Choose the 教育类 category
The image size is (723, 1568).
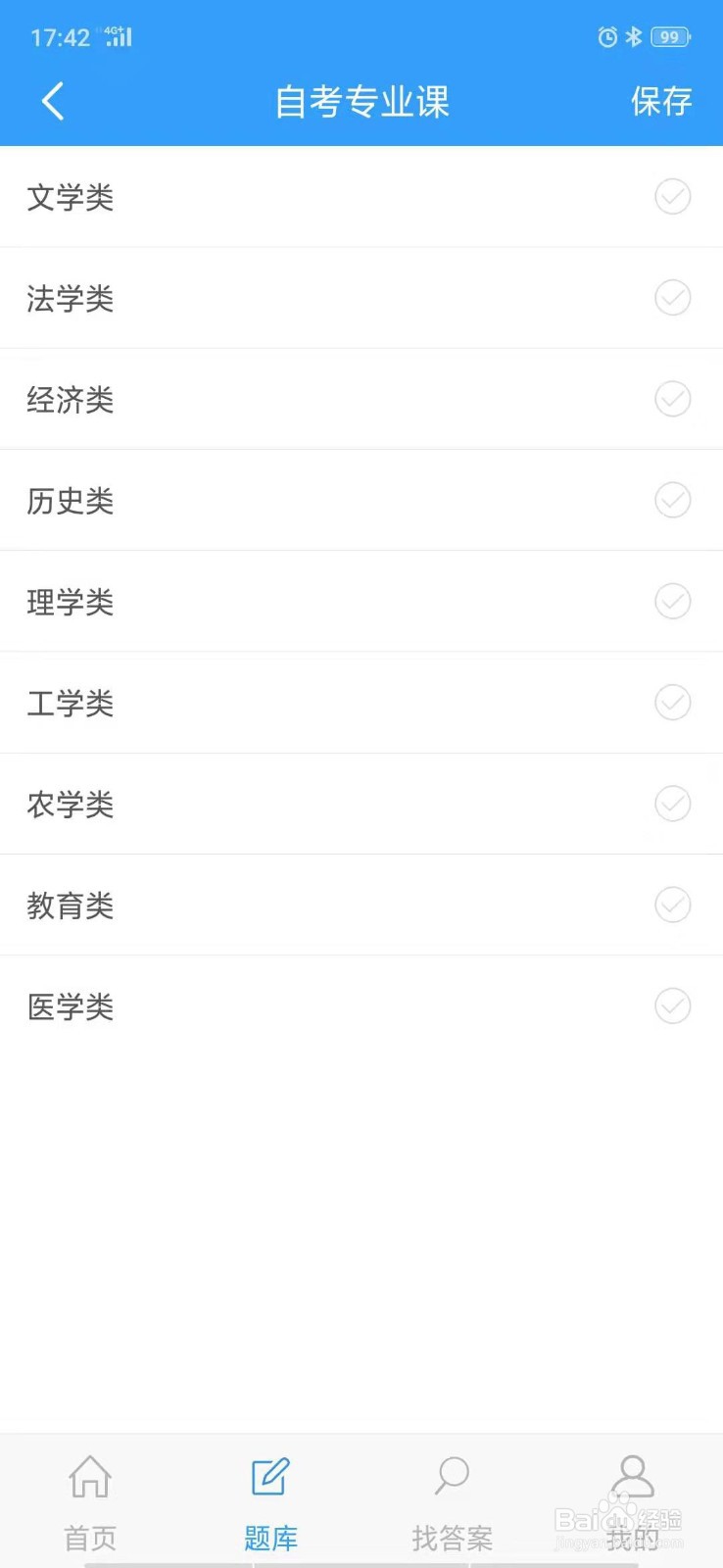pyautogui.click(x=361, y=905)
